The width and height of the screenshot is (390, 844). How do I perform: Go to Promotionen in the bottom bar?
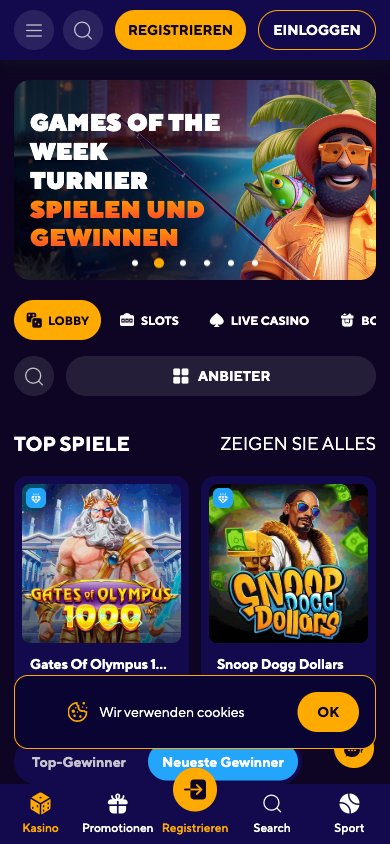[118, 814]
